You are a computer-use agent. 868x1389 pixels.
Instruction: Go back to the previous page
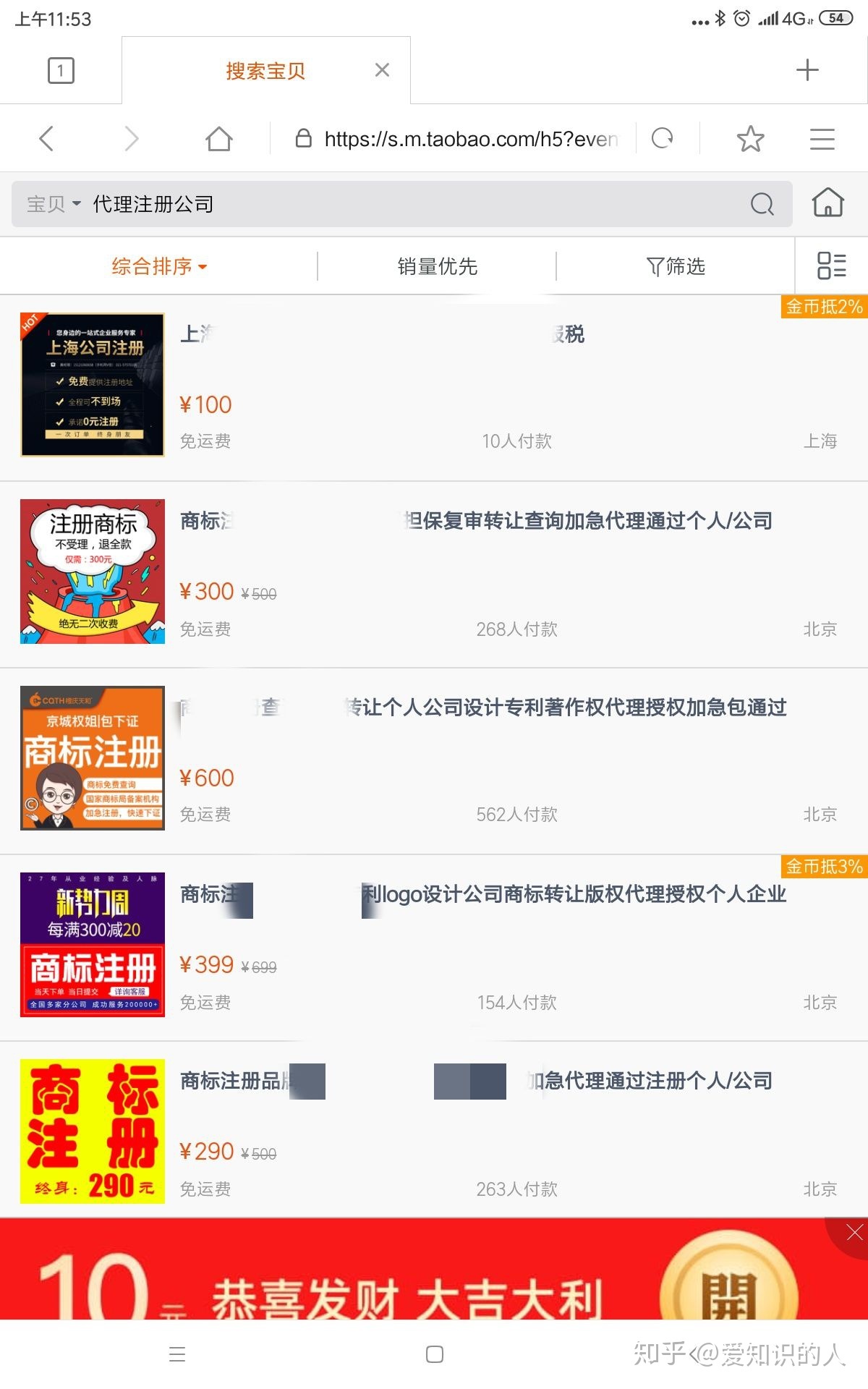pos(47,138)
